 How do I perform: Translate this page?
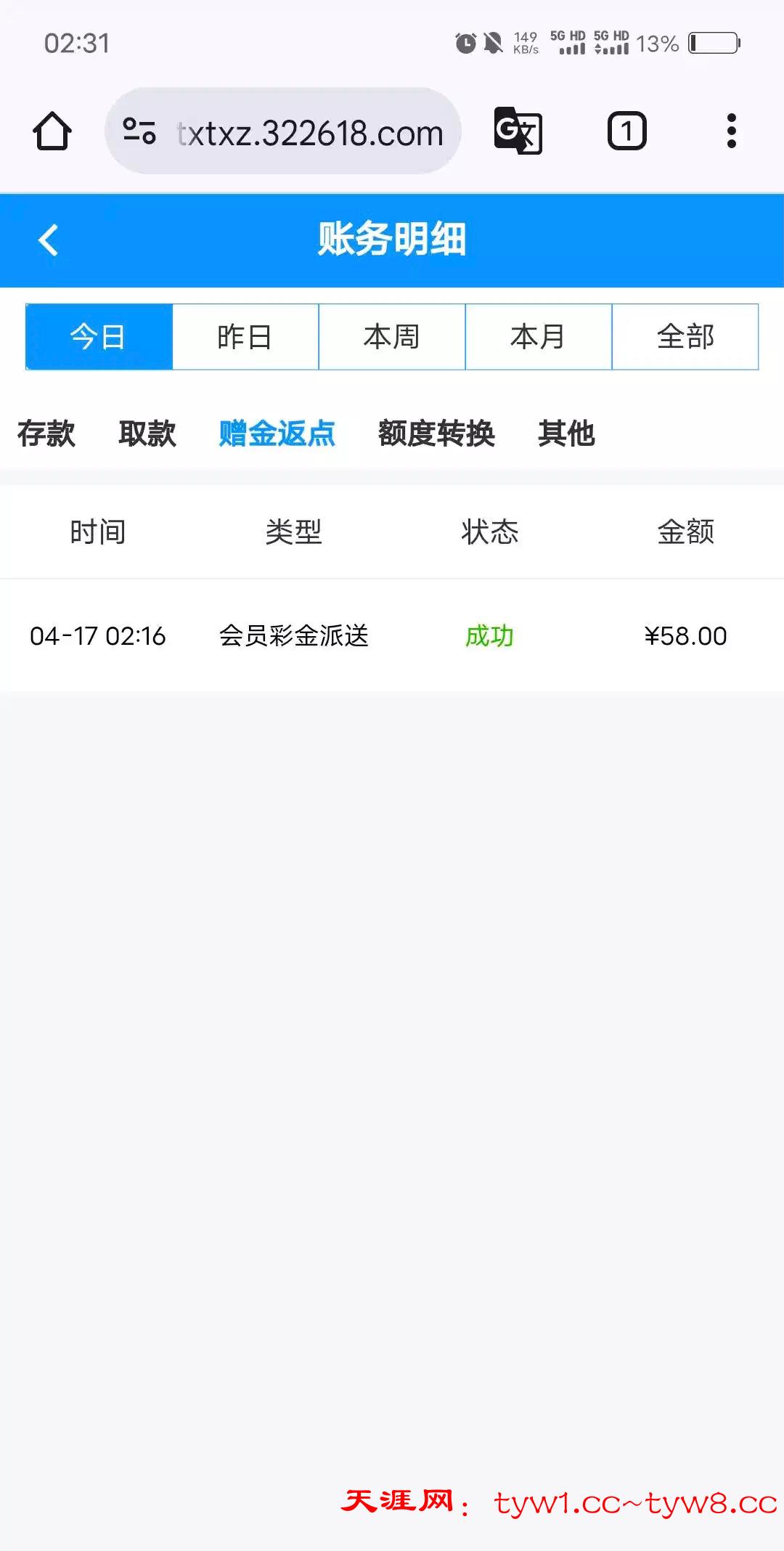click(x=518, y=131)
